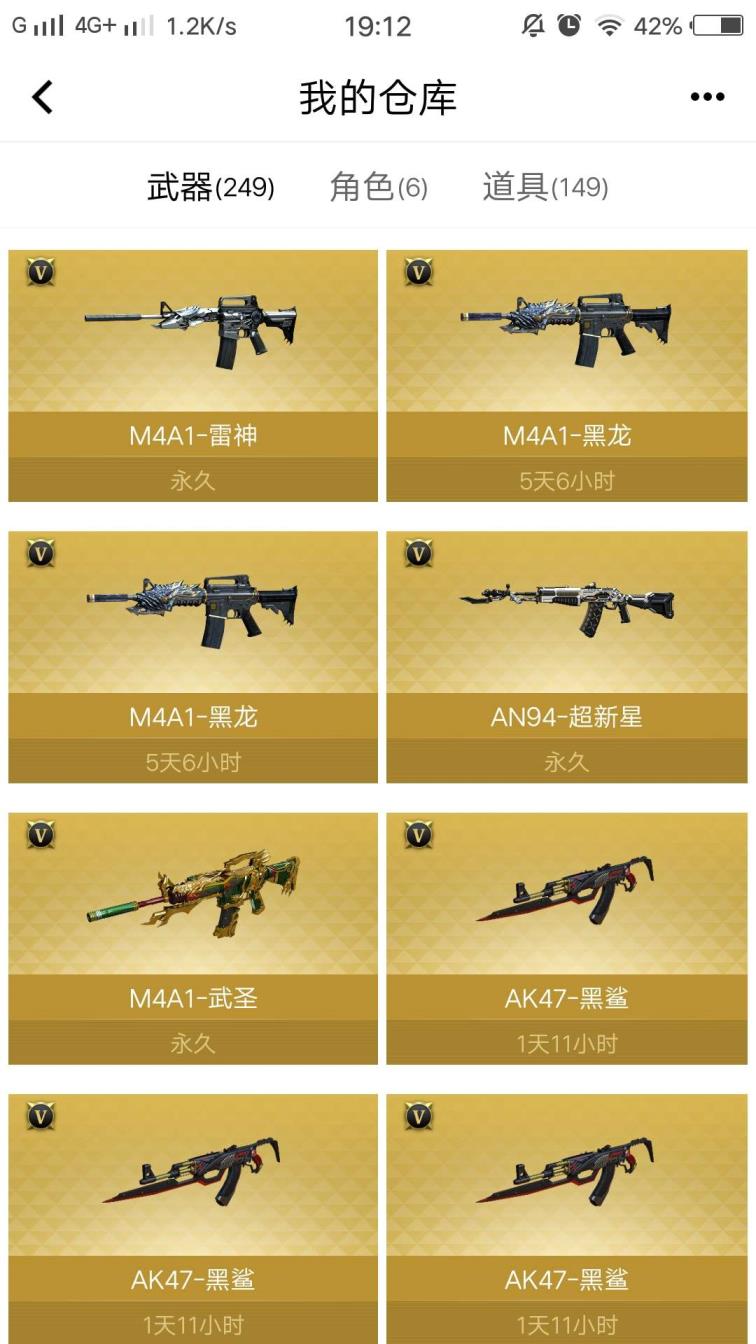The height and width of the screenshot is (1344, 756).
Task: Open the M4A1-武圣 weapon card
Action: 193,937
